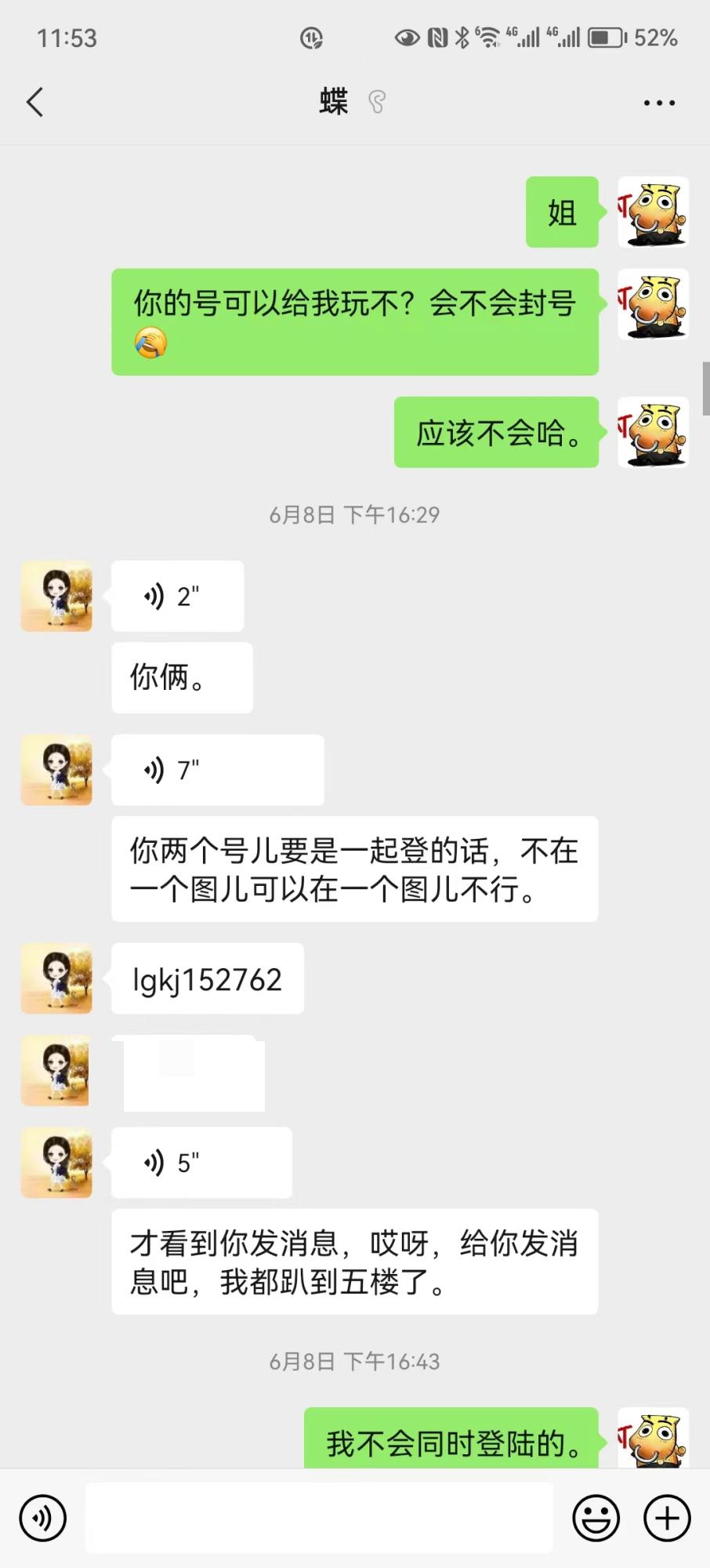This screenshot has height=1568, width=710.
Task: Open the emoji panel
Action: pyautogui.click(x=595, y=1518)
